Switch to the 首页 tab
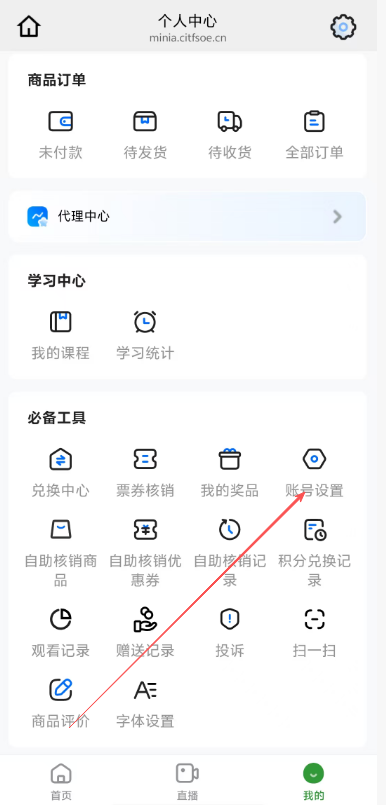Image resolution: width=386 pixels, height=805 pixels. pos(61,781)
